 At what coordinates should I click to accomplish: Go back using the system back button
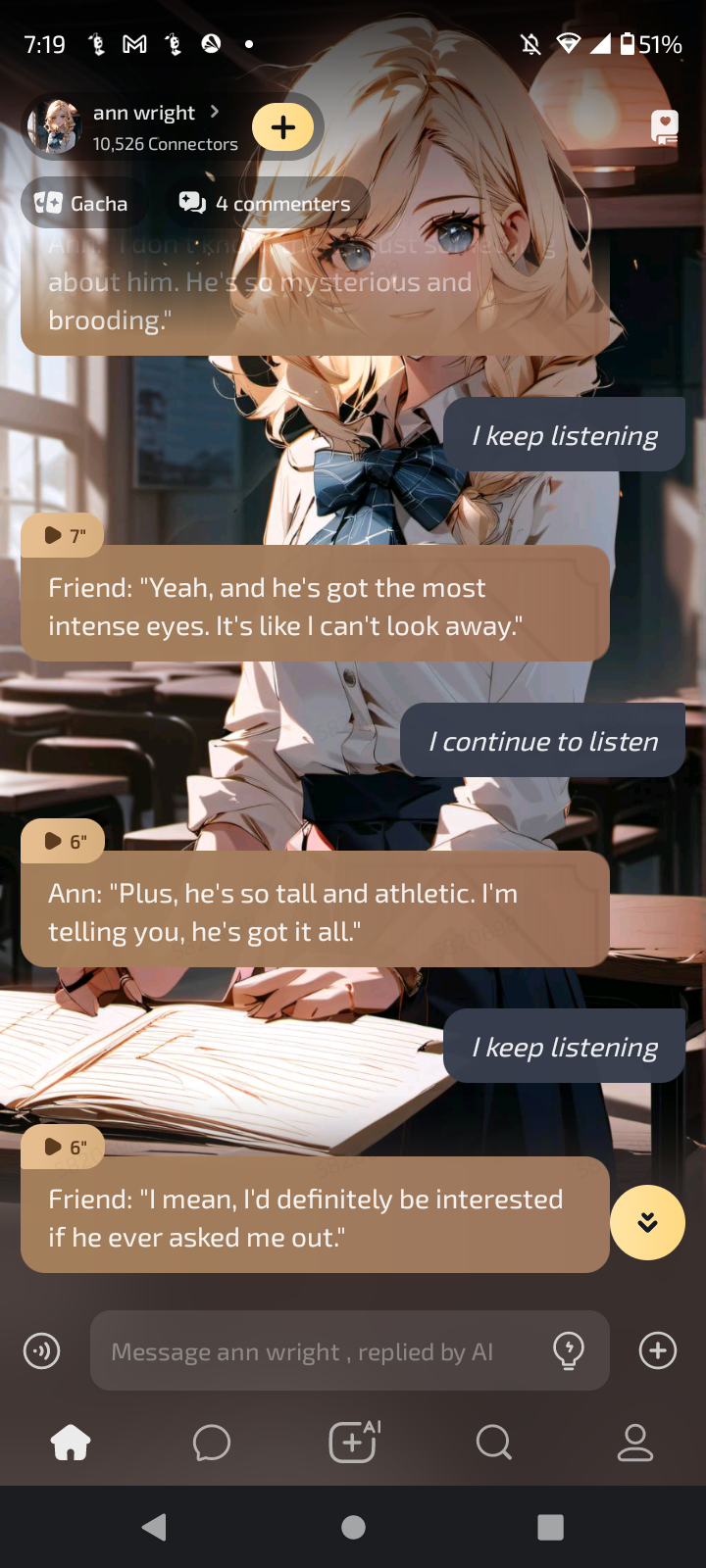click(155, 1527)
